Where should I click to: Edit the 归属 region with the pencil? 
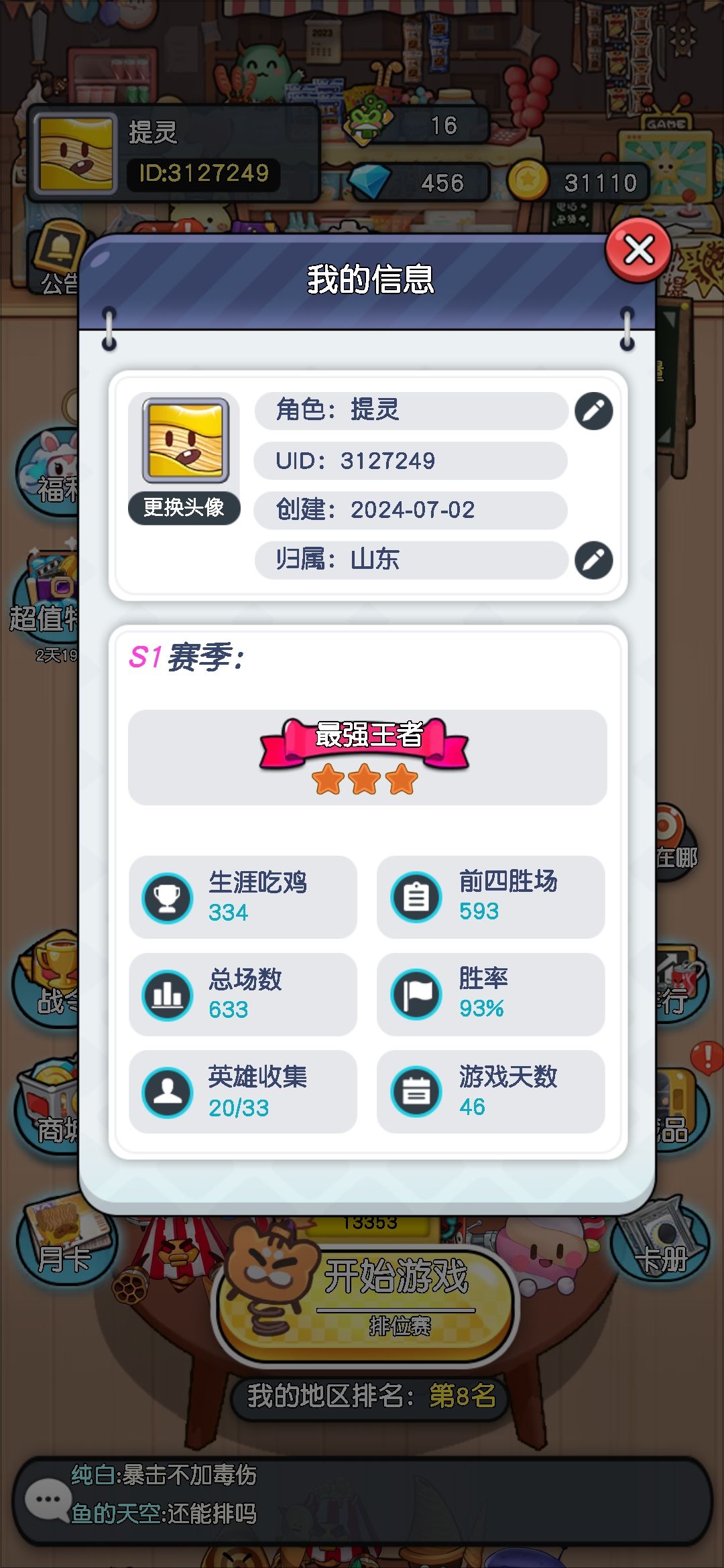click(593, 560)
